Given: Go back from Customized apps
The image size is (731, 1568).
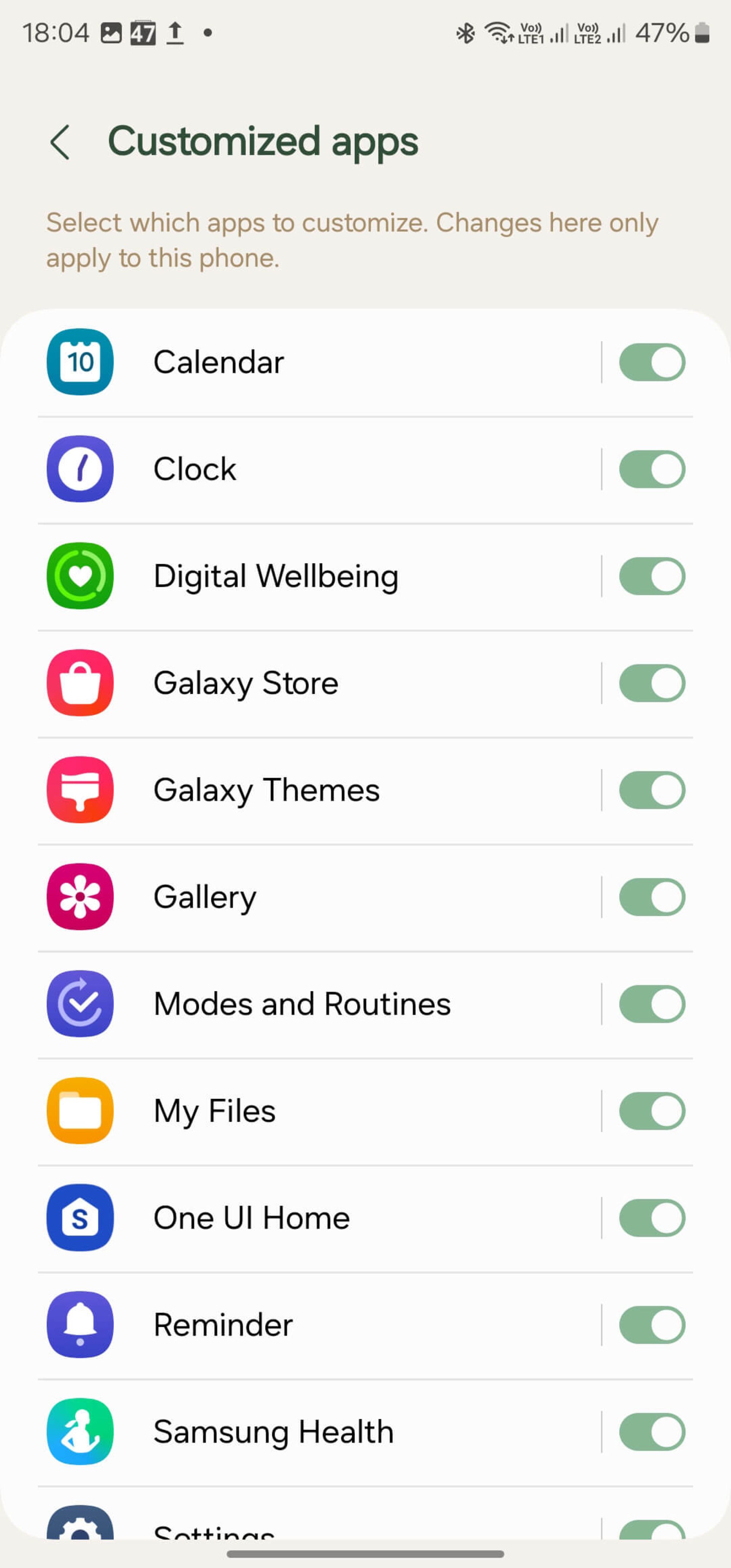Looking at the screenshot, I should click(x=60, y=142).
